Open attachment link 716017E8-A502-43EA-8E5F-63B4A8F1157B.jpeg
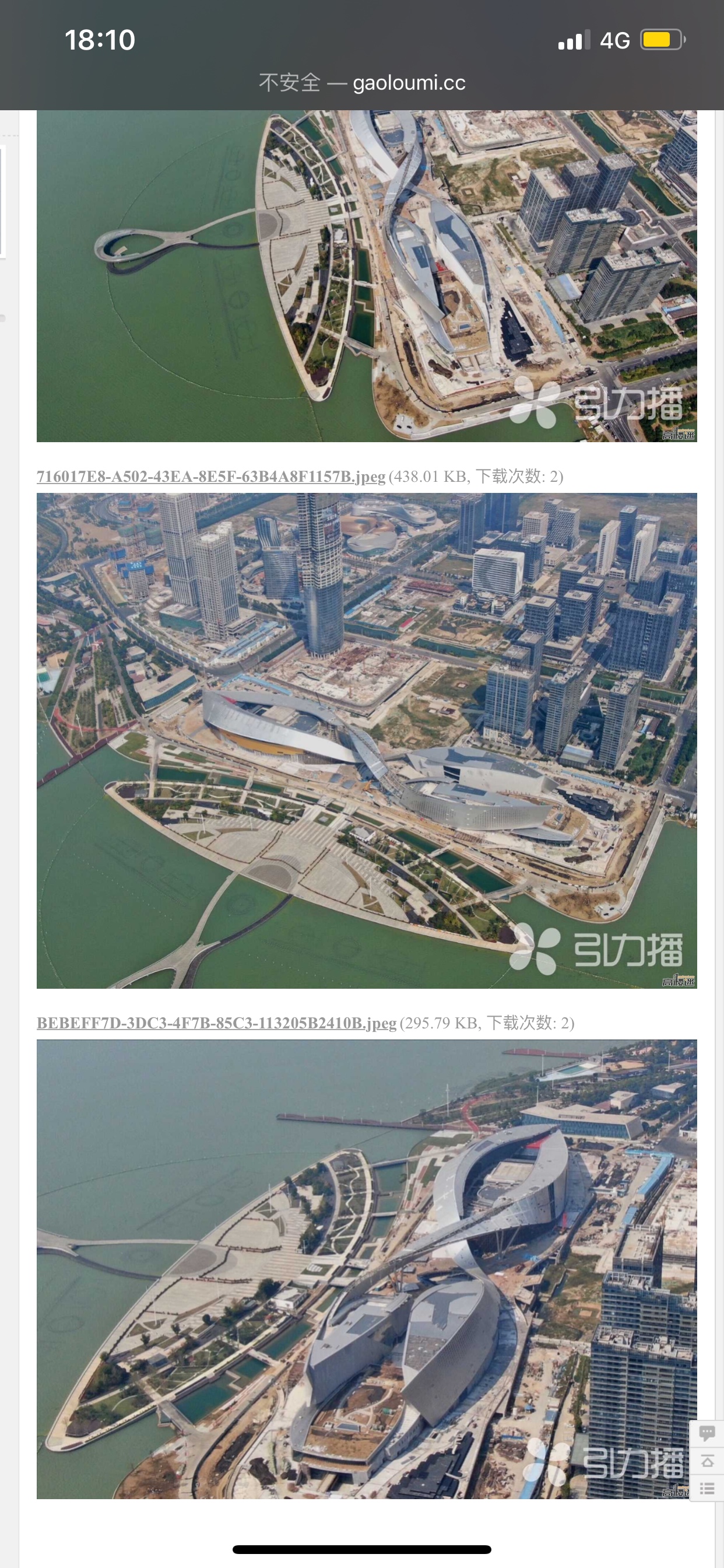 pos(210,476)
